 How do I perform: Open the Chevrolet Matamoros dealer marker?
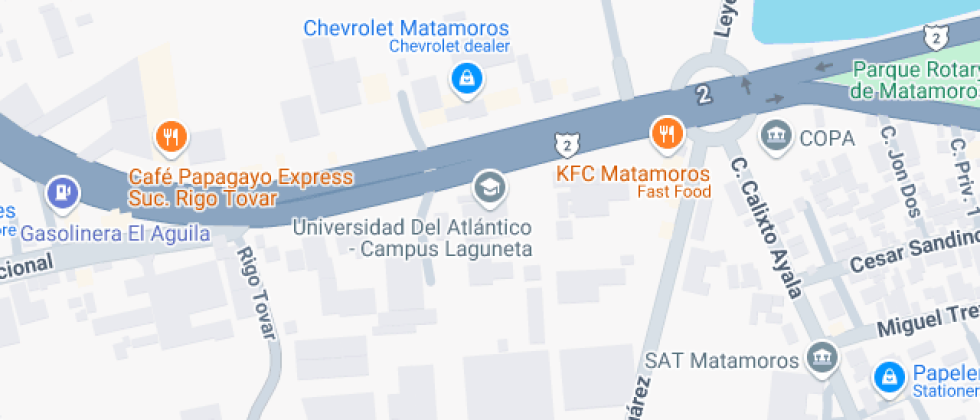[x=466, y=78]
